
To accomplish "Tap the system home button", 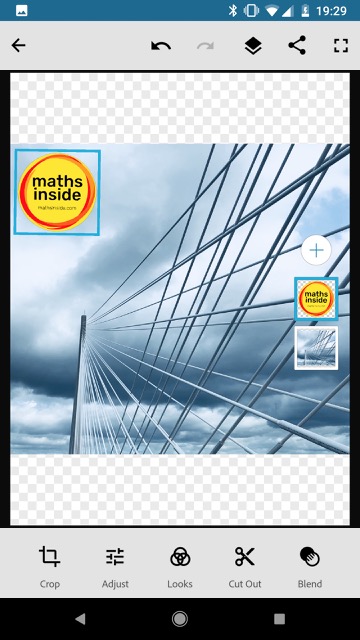I will point(180,619).
